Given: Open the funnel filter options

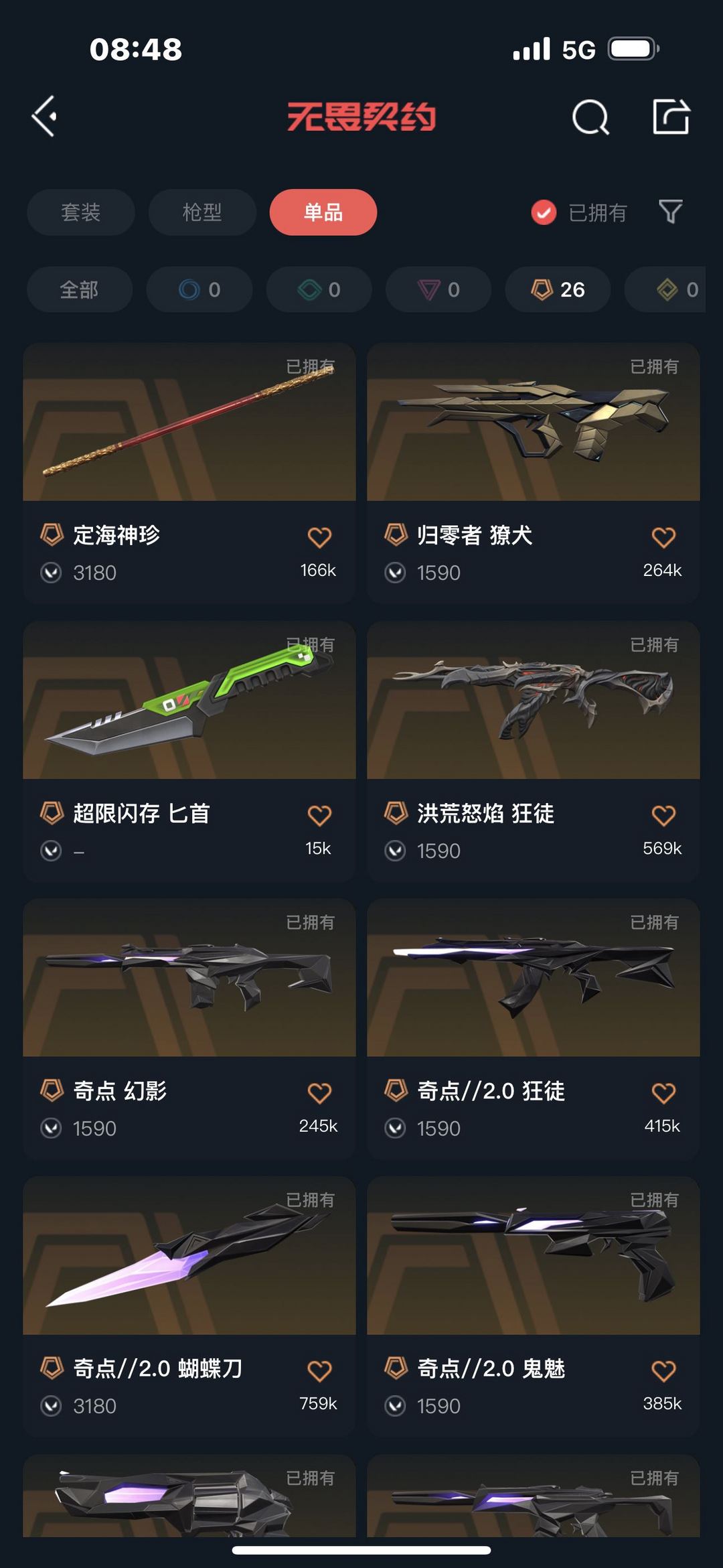Looking at the screenshot, I should pos(670,212).
